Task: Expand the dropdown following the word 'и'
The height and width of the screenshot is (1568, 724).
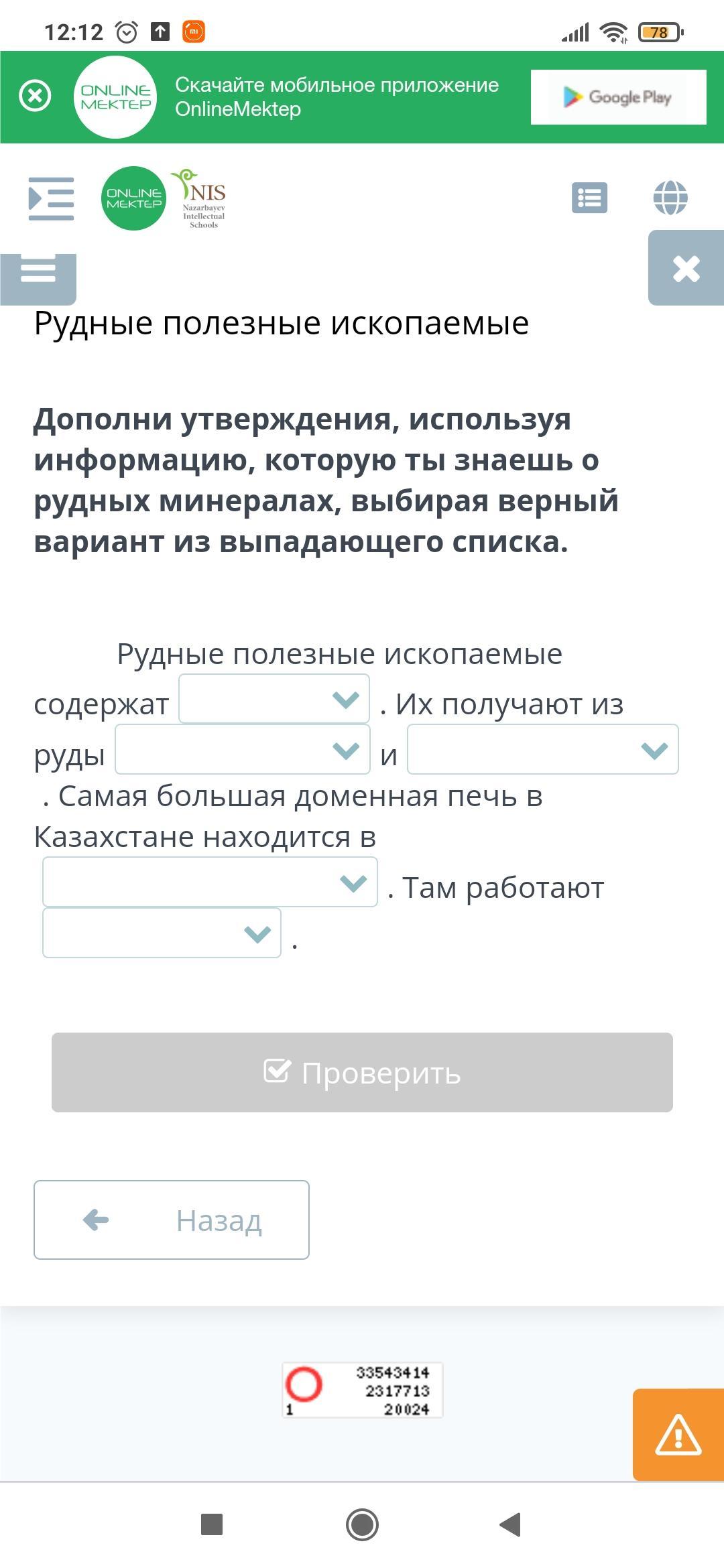Action: point(543,749)
